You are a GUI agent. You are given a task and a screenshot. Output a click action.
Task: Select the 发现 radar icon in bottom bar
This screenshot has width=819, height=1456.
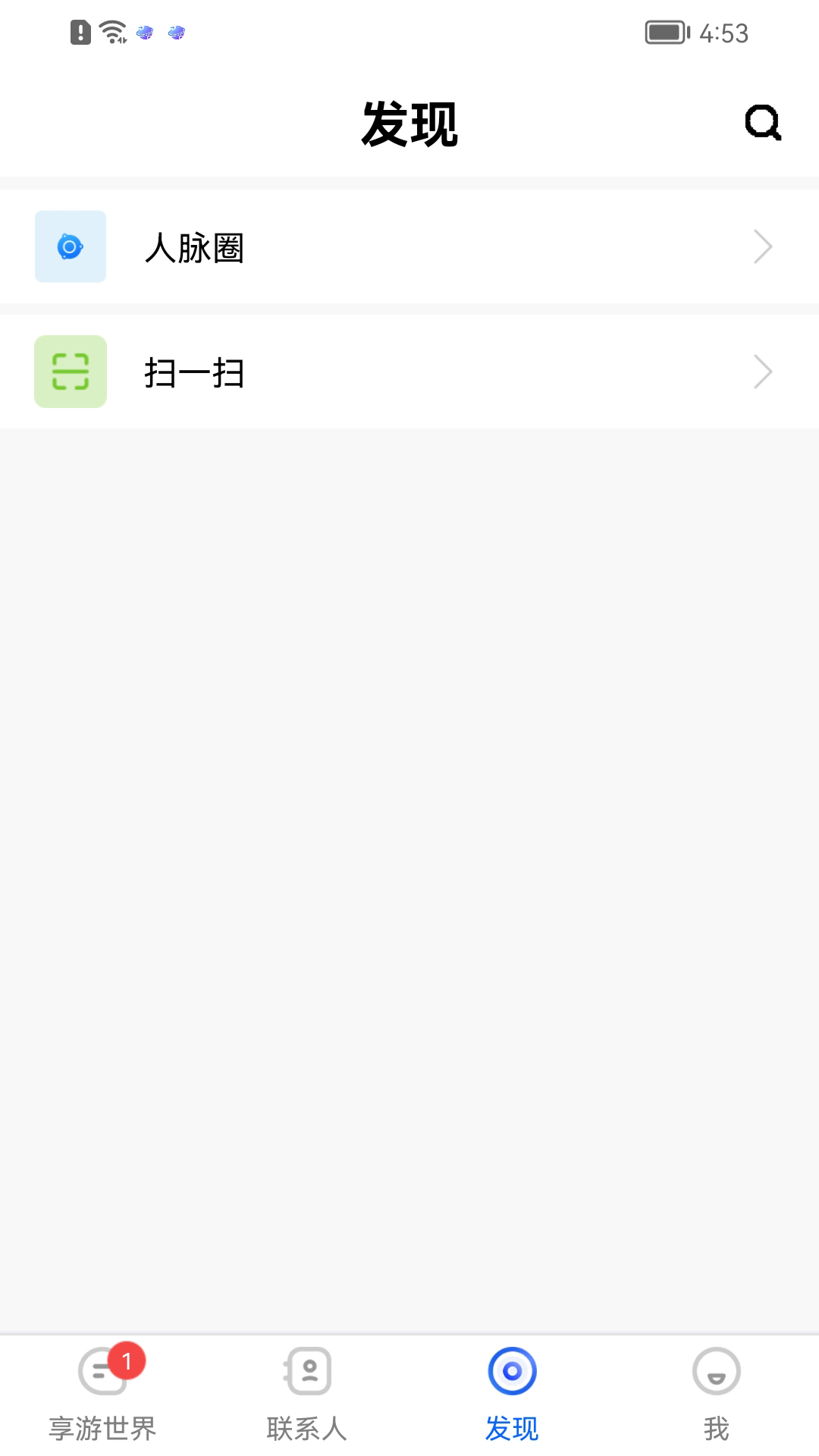tap(512, 1370)
